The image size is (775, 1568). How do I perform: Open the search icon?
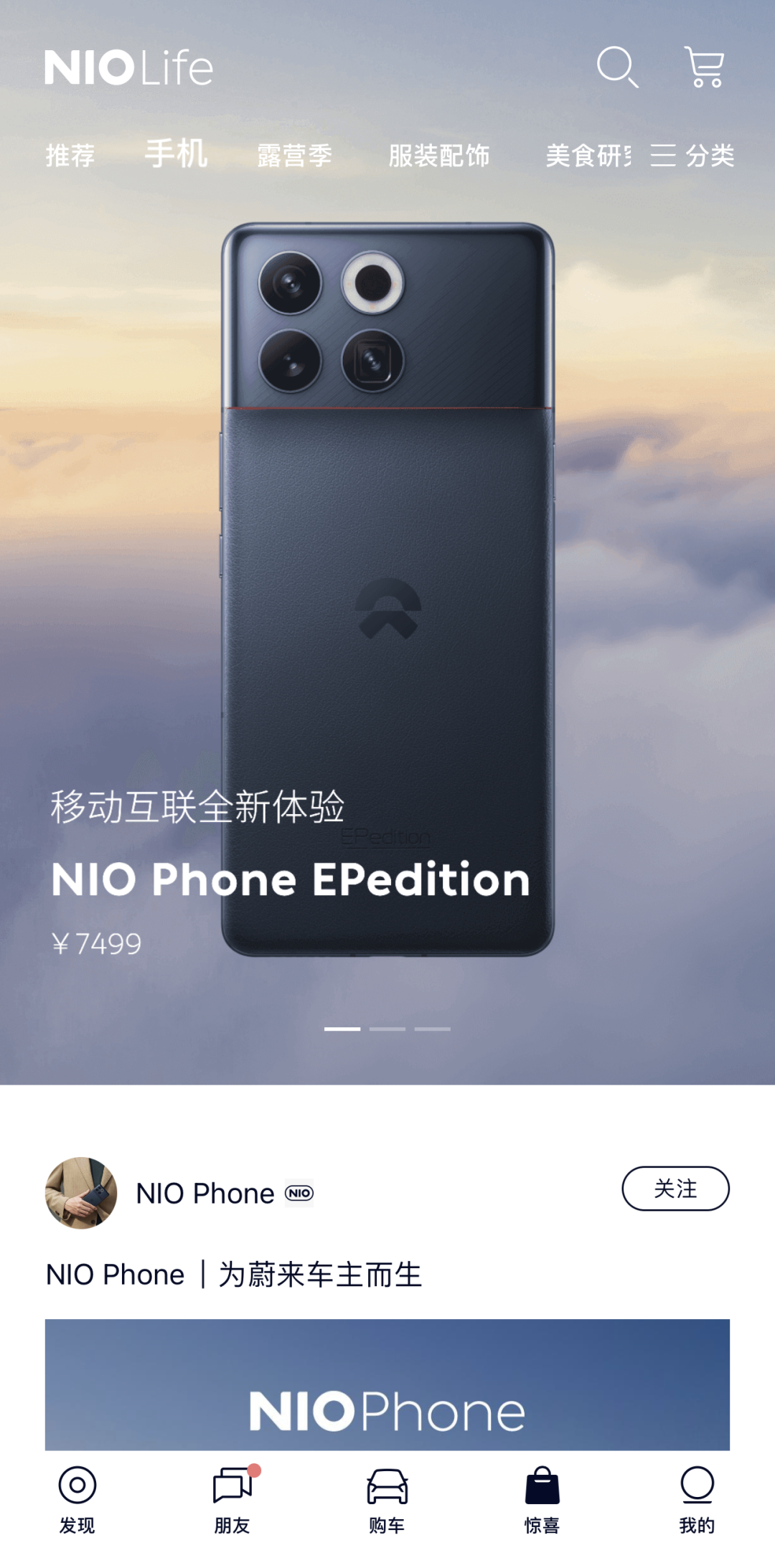tap(617, 67)
